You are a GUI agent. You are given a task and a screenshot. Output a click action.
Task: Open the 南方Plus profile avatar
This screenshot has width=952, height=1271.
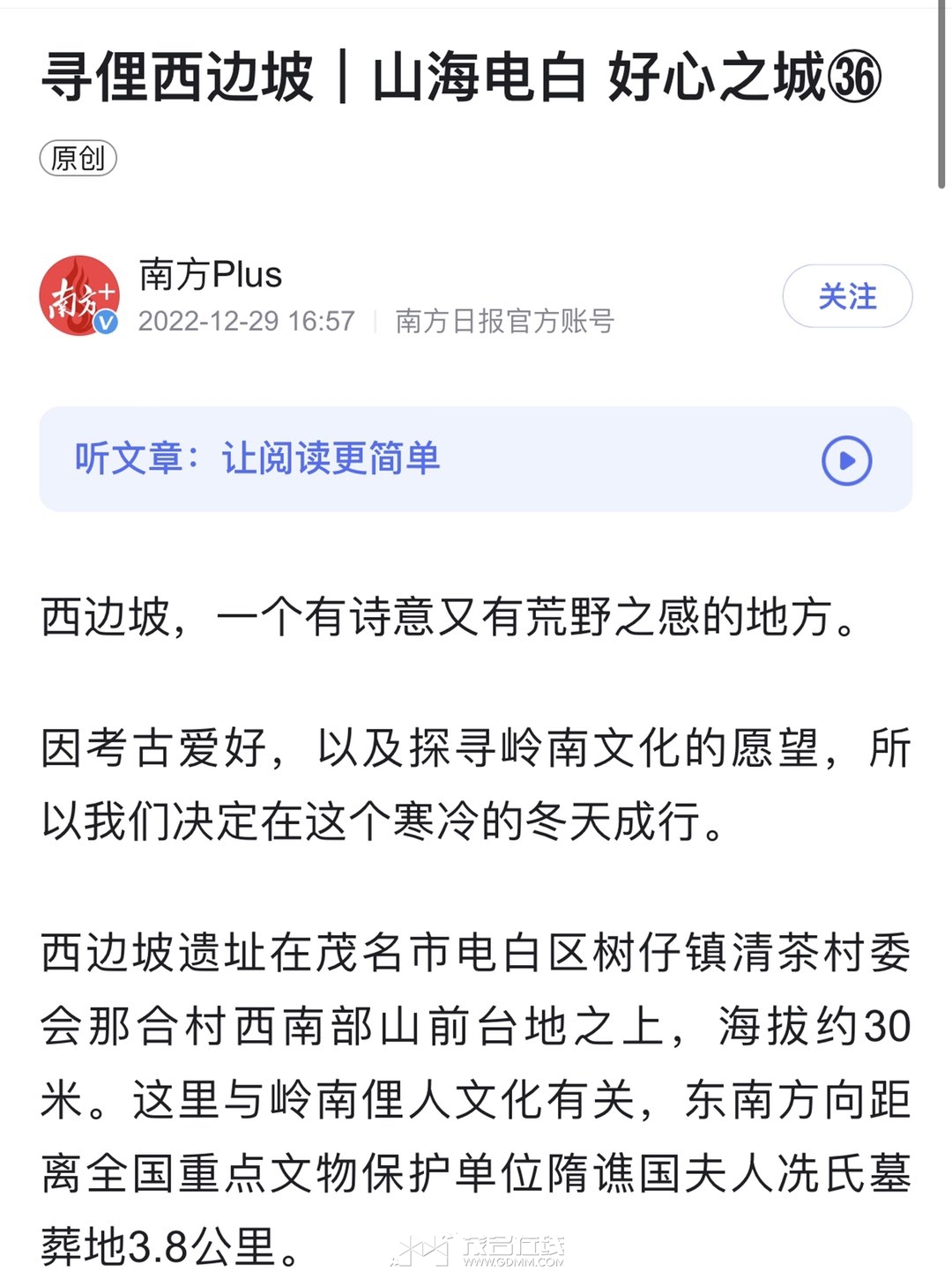[x=79, y=296]
